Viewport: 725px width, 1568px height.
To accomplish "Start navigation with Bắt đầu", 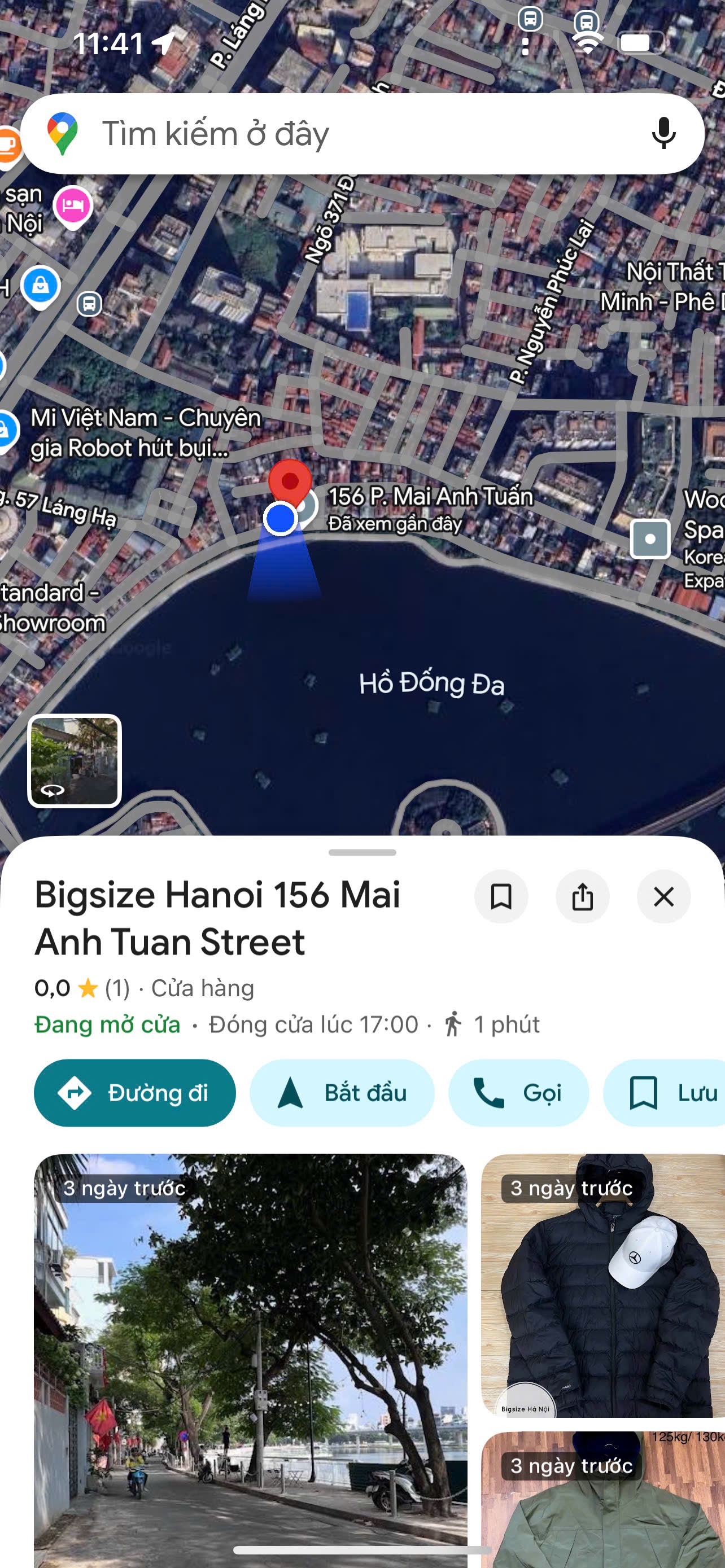I will [342, 1093].
